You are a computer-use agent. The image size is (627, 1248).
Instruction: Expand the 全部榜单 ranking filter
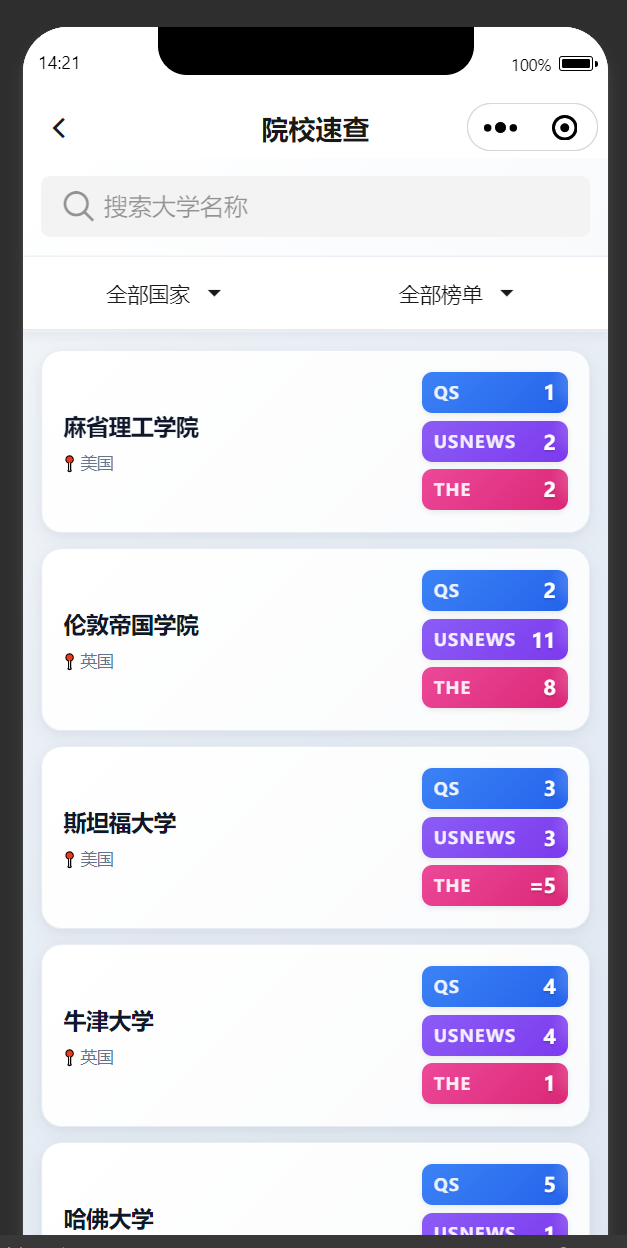pyautogui.click(x=456, y=294)
